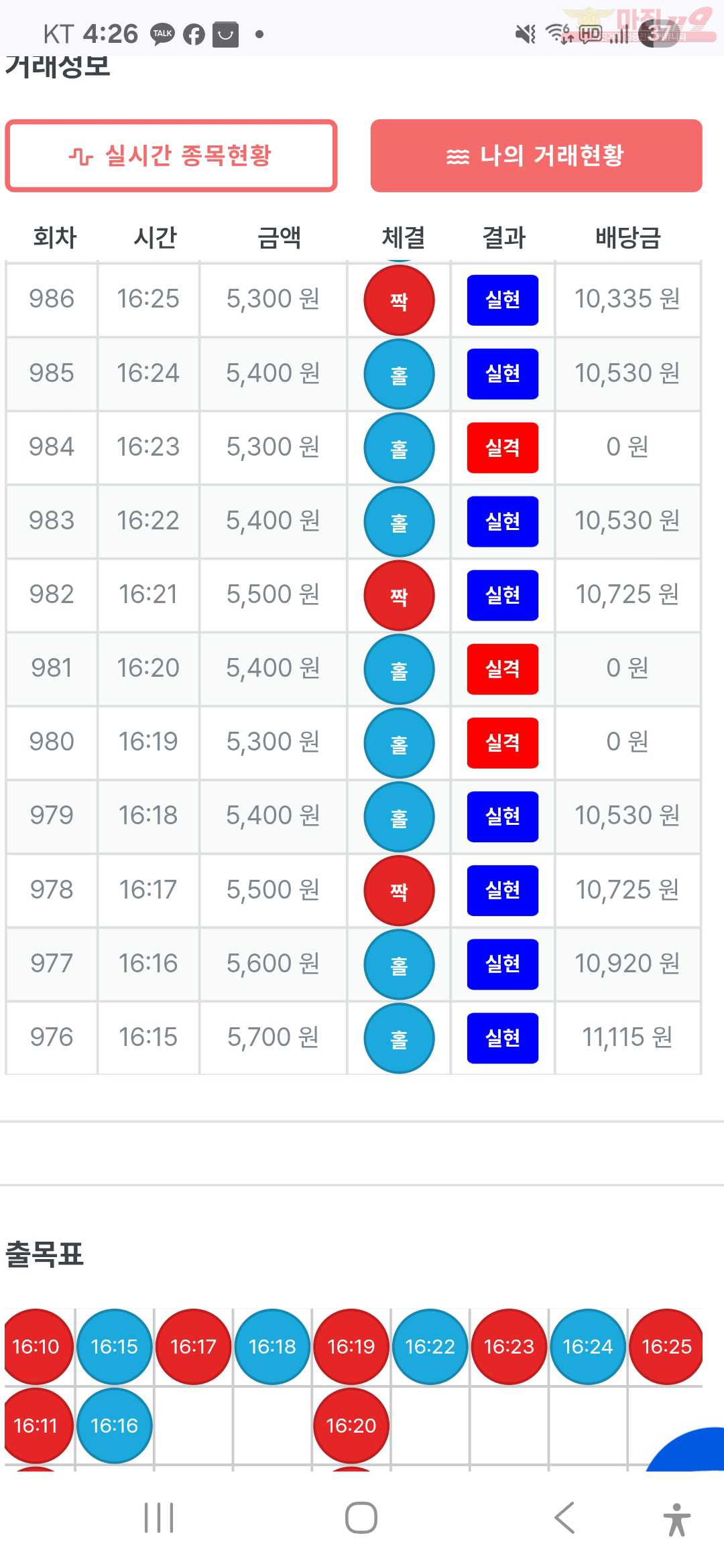Go to the home screen
The width and height of the screenshot is (724, 1568).
pos(361,1518)
